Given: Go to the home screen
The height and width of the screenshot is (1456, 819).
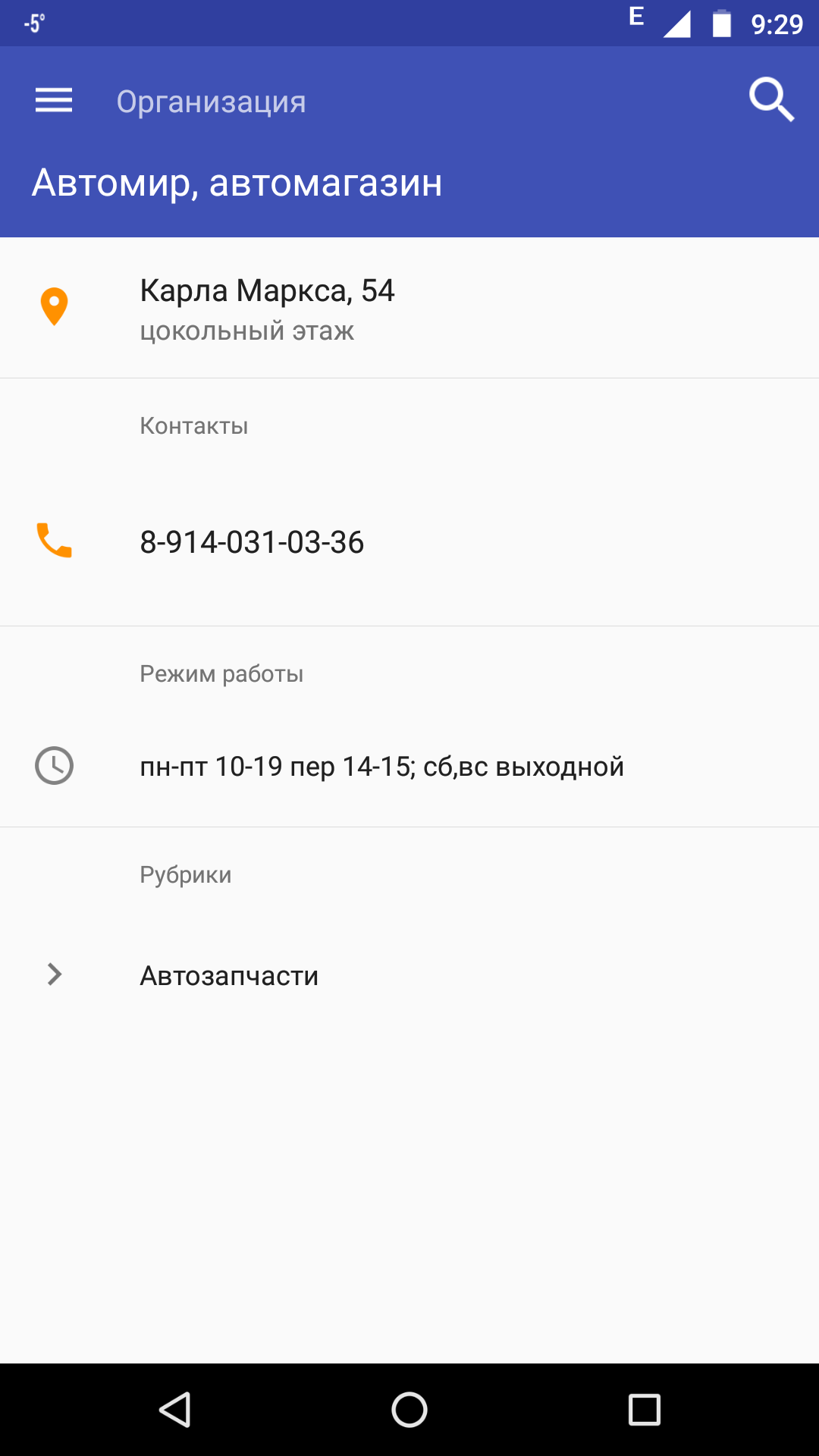Looking at the screenshot, I should click(x=409, y=1410).
